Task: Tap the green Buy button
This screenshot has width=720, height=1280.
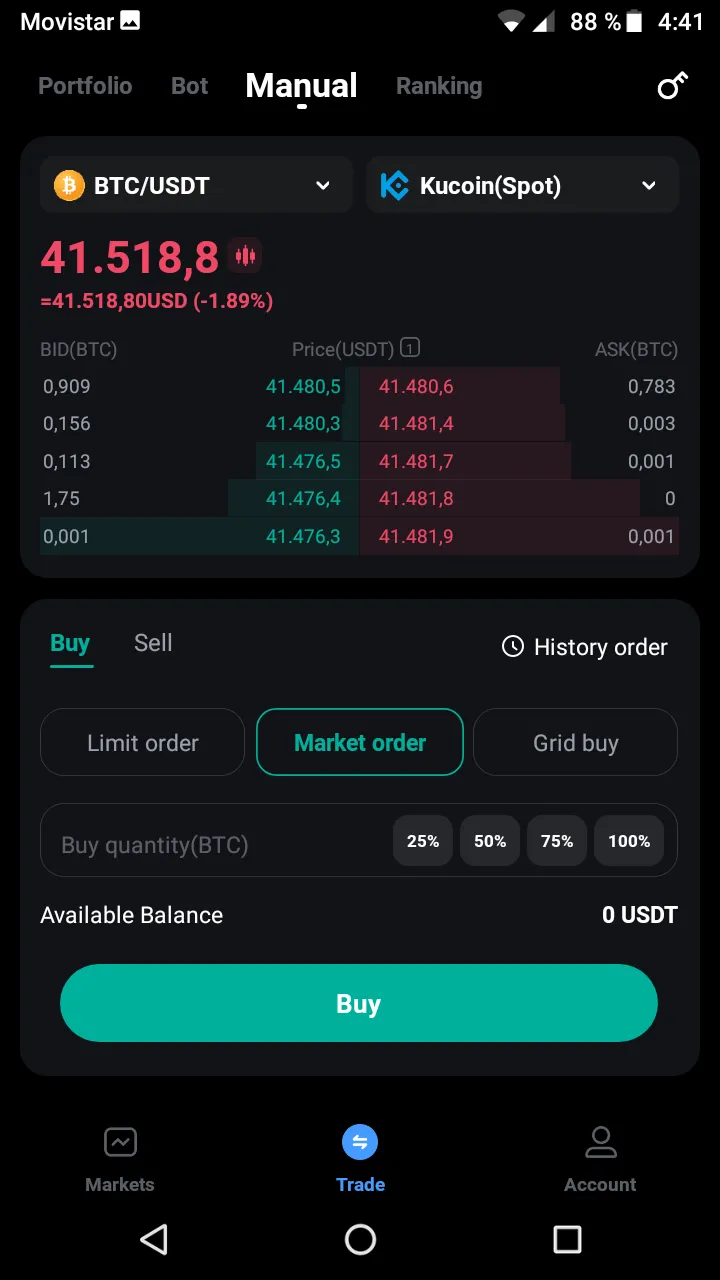Action: pos(359,1003)
